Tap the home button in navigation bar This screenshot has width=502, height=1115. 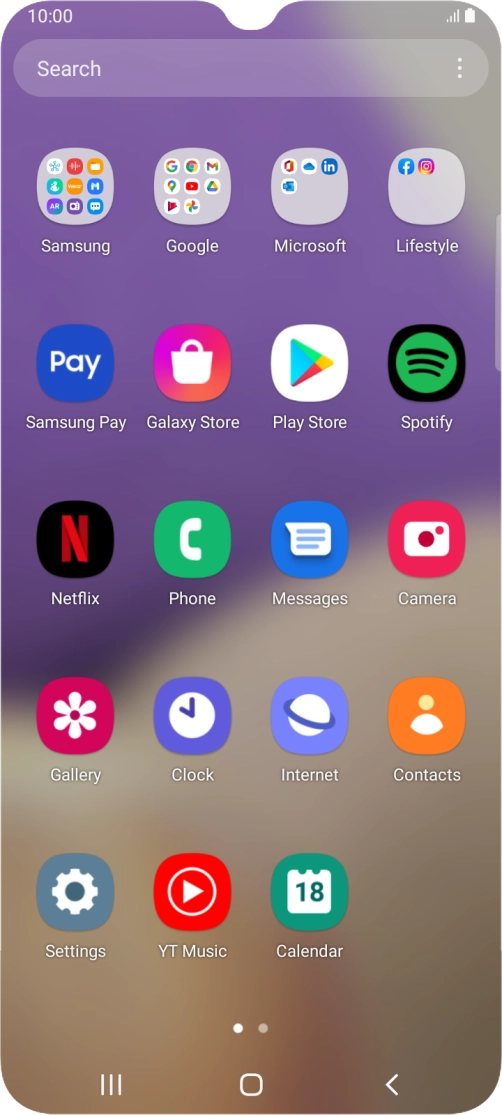pos(251,1084)
